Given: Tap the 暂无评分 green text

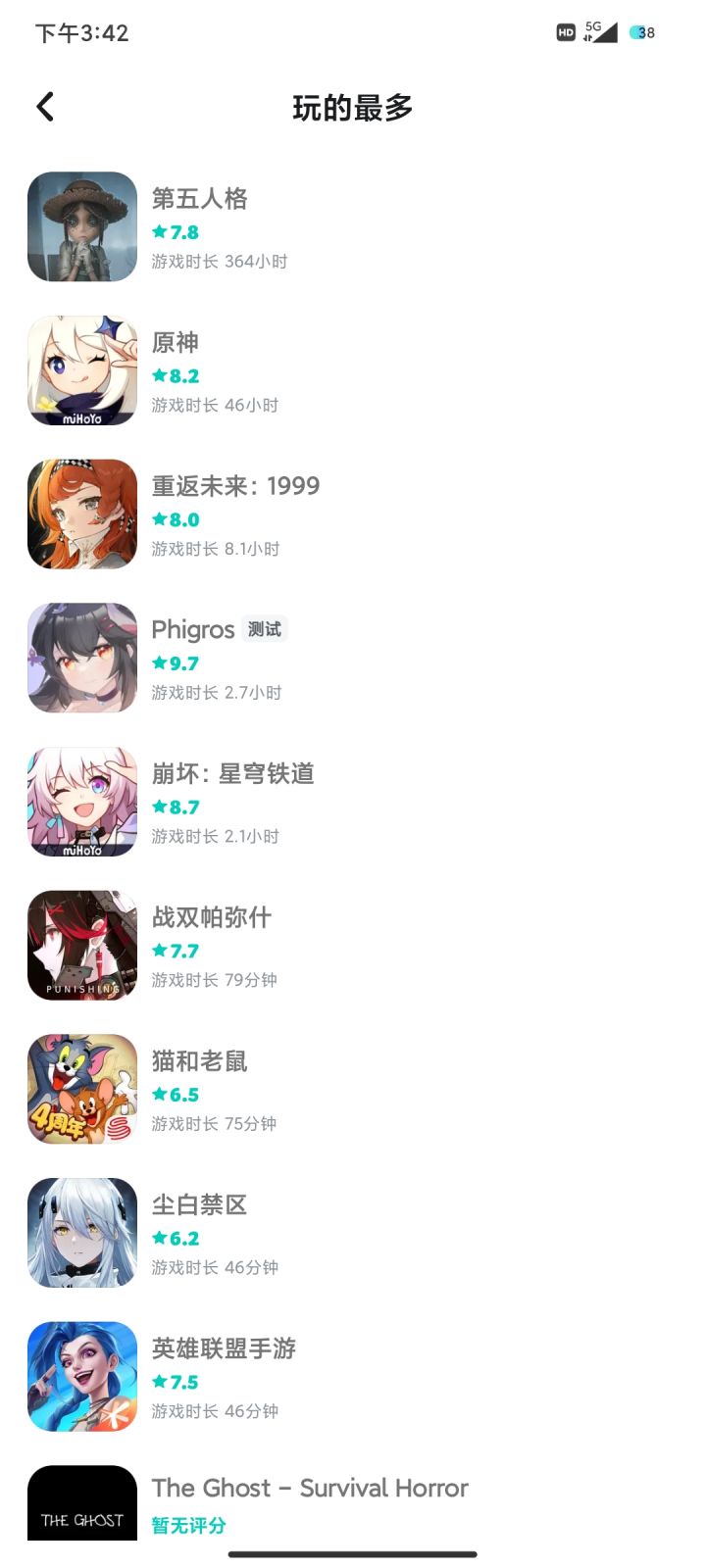Looking at the screenshot, I should [187, 1525].
